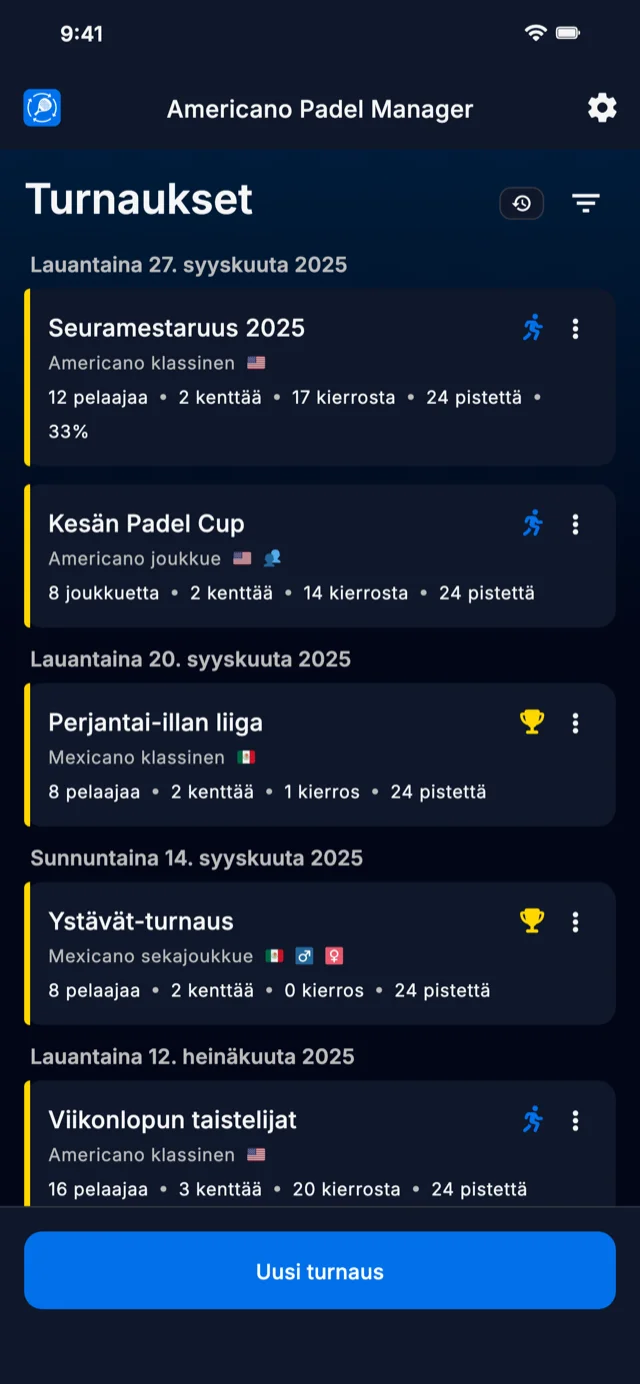Viewport: 640px width, 1384px height.
Task: Open more options for Perjantai-illan liiga
Action: (575, 723)
